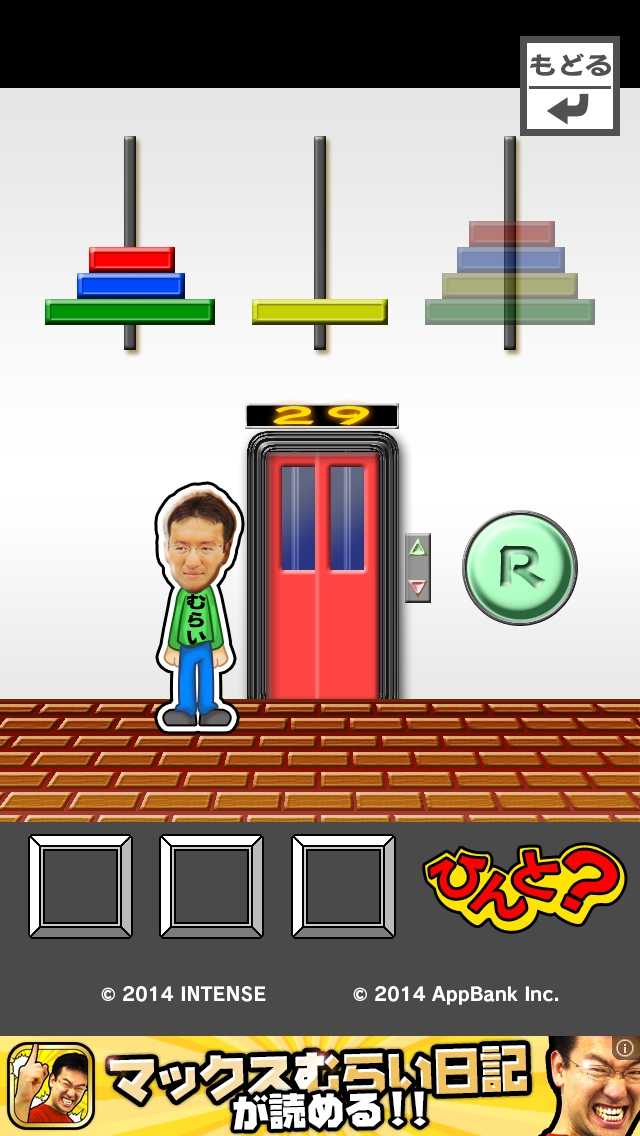Tap the elevator's green up arrow

(x=418, y=548)
